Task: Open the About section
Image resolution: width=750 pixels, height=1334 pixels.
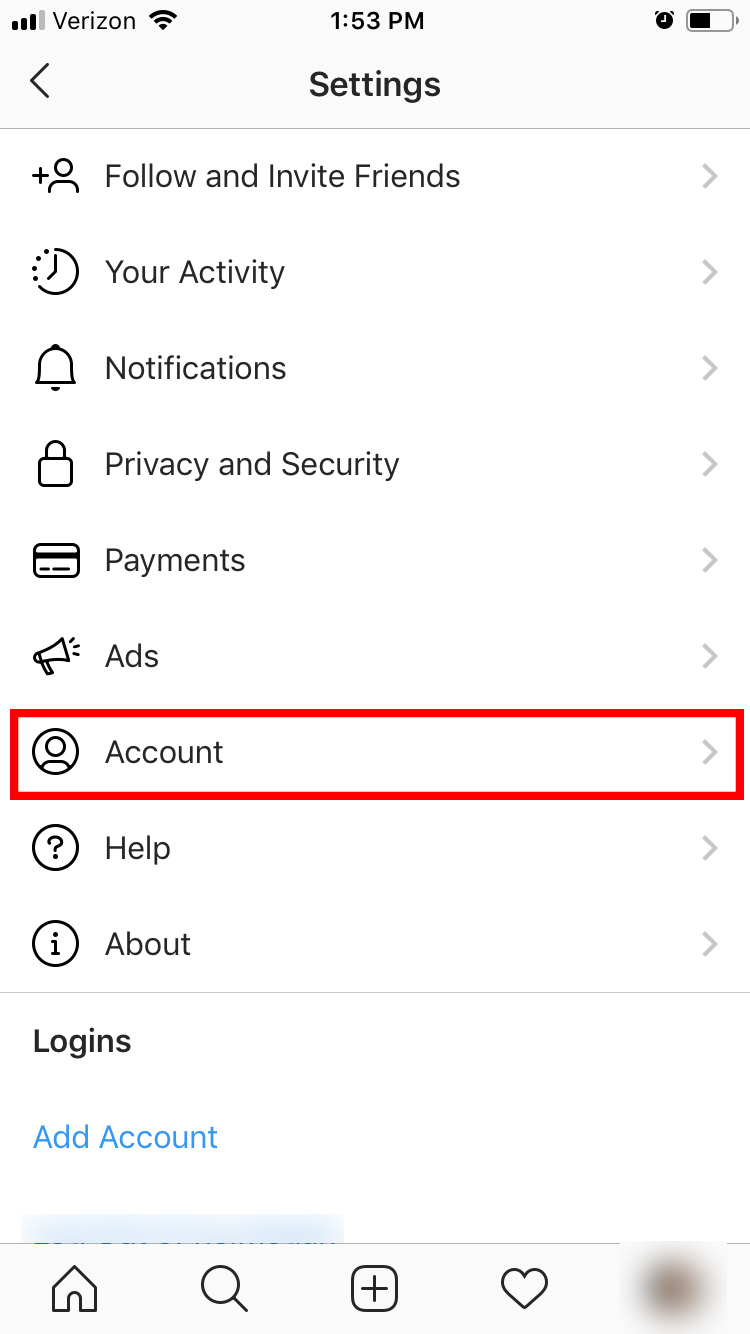Action: coord(375,944)
